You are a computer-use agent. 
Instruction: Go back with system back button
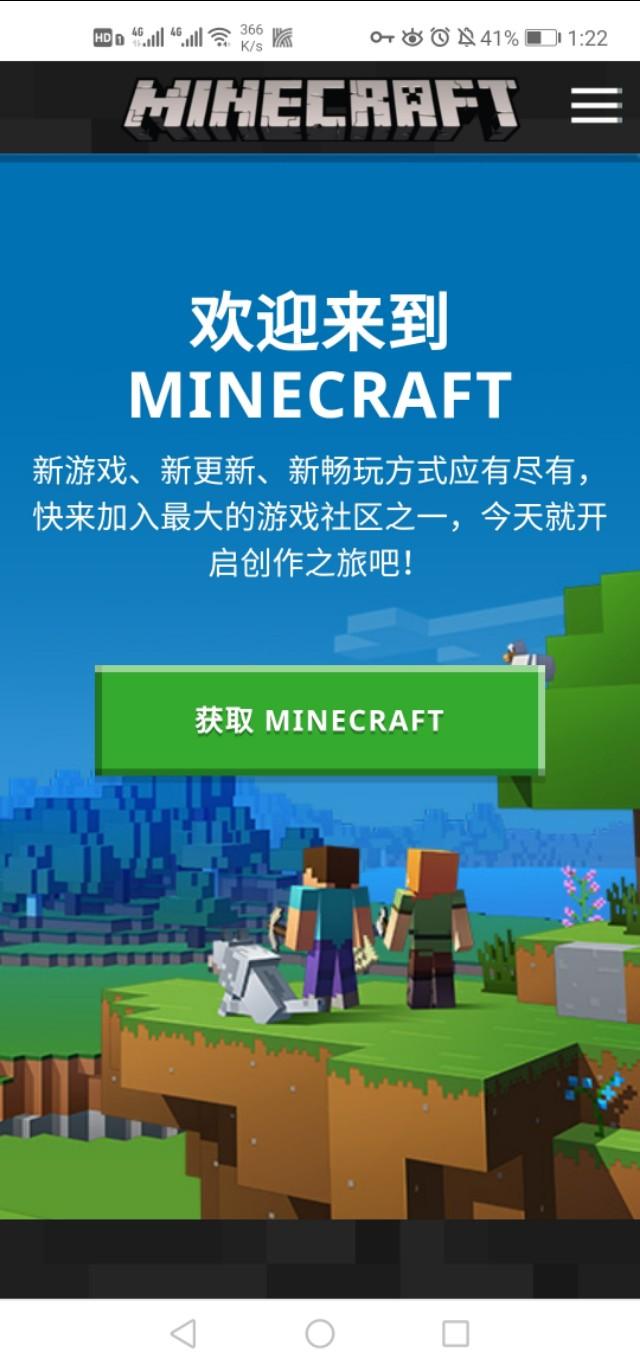pyautogui.click(x=183, y=1333)
